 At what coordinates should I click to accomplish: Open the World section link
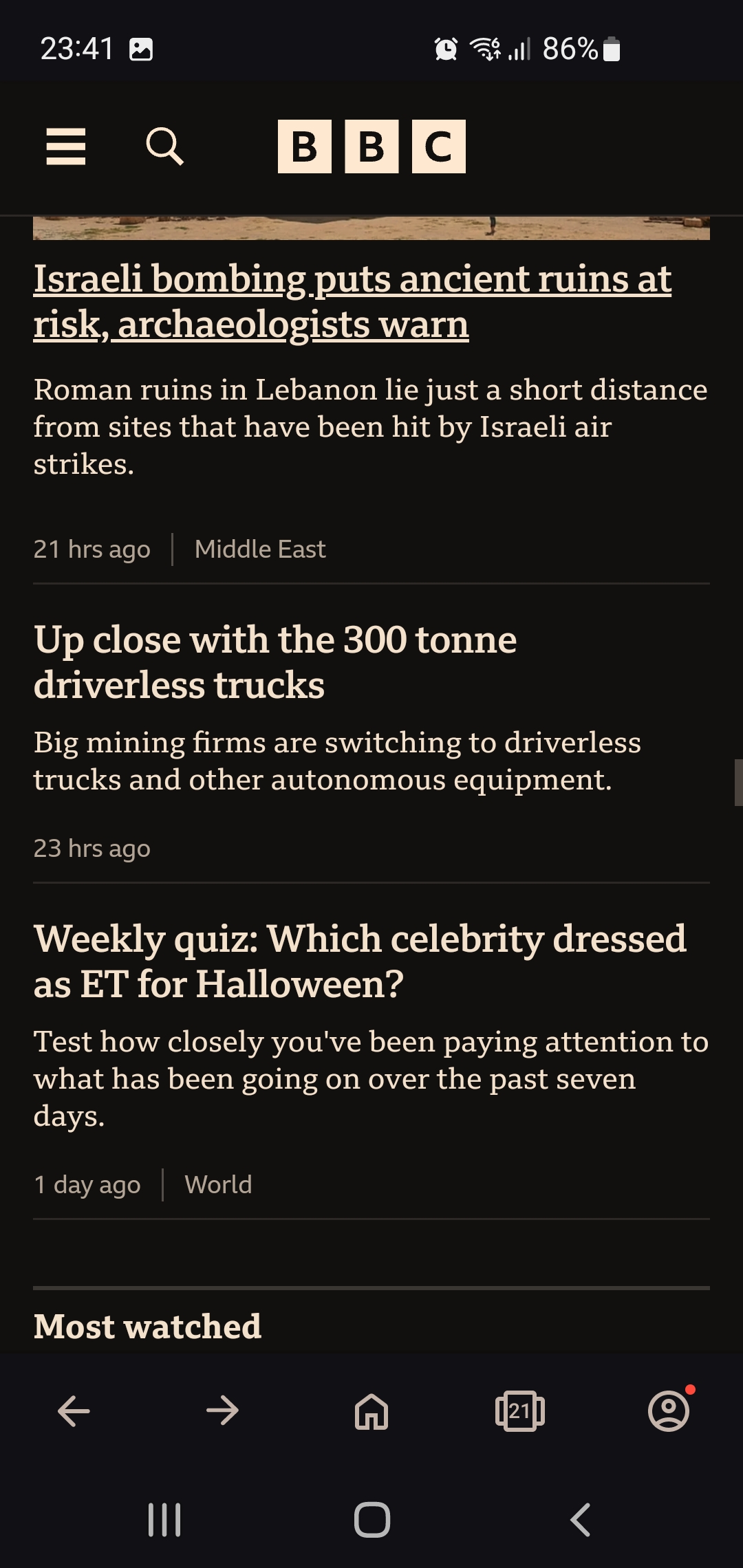(218, 1184)
